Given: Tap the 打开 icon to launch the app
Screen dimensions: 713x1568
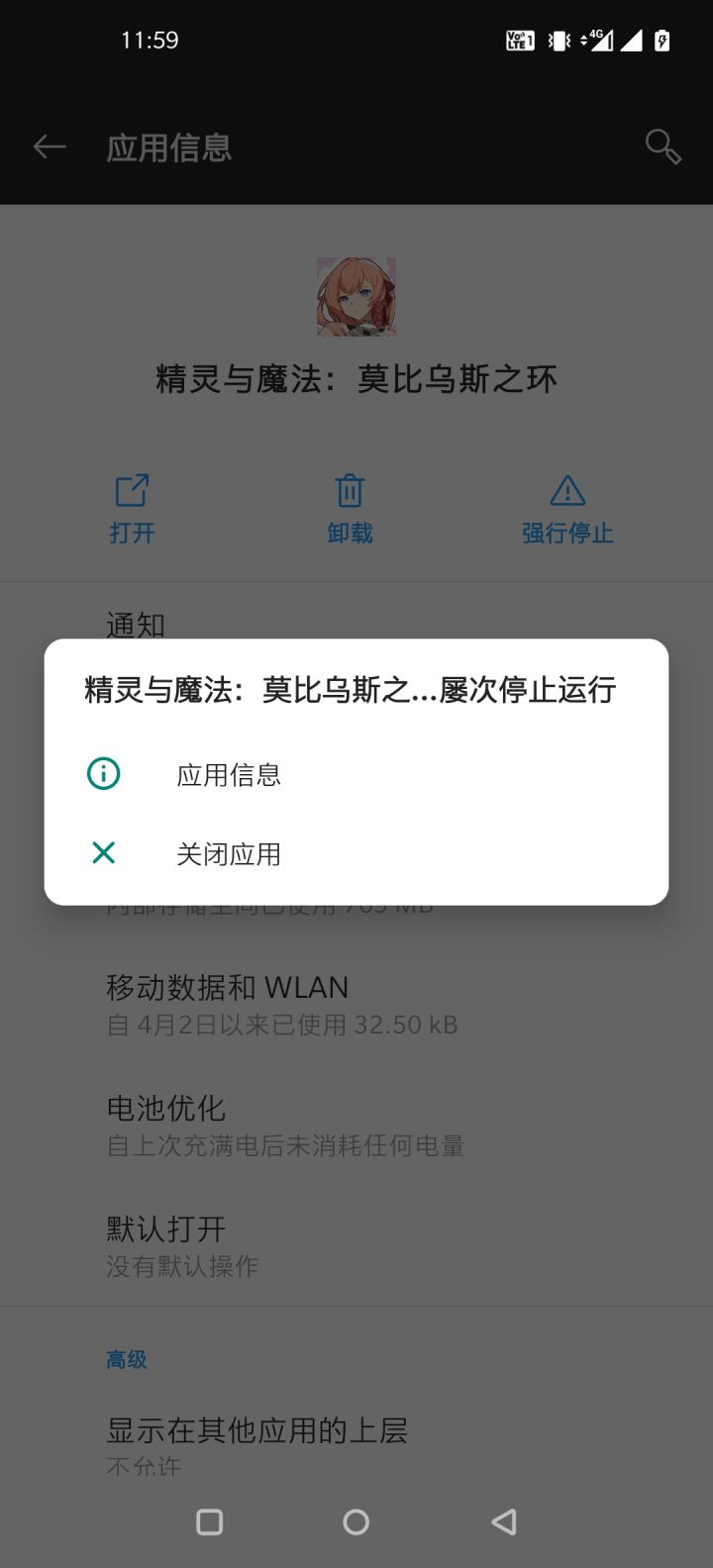Looking at the screenshot, I should click(x=131, y=490).
